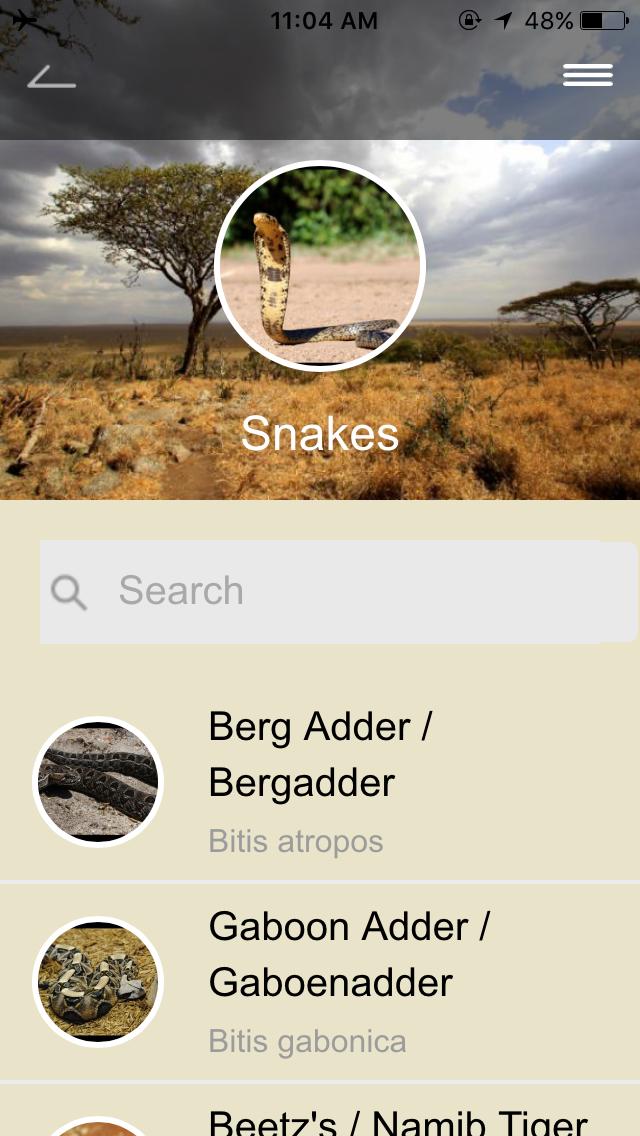Viewport: 640px width, 1136px height.
Task: Open the Gaboon Adder / Gaboenadder entry
Action: [x=319, y=981]
